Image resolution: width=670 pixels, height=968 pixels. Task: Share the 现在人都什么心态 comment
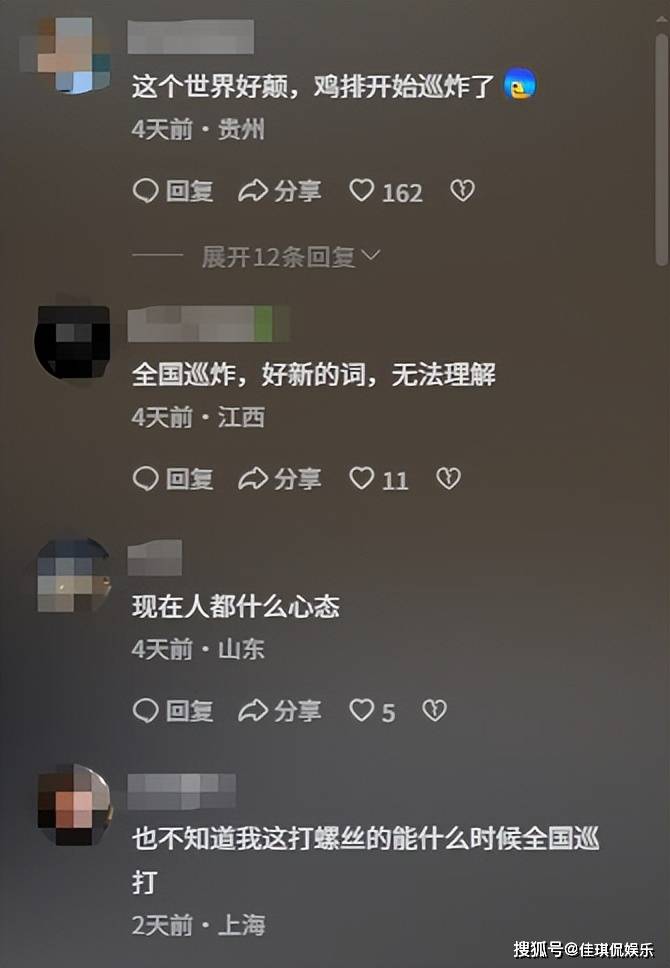(x=279, y=711)
